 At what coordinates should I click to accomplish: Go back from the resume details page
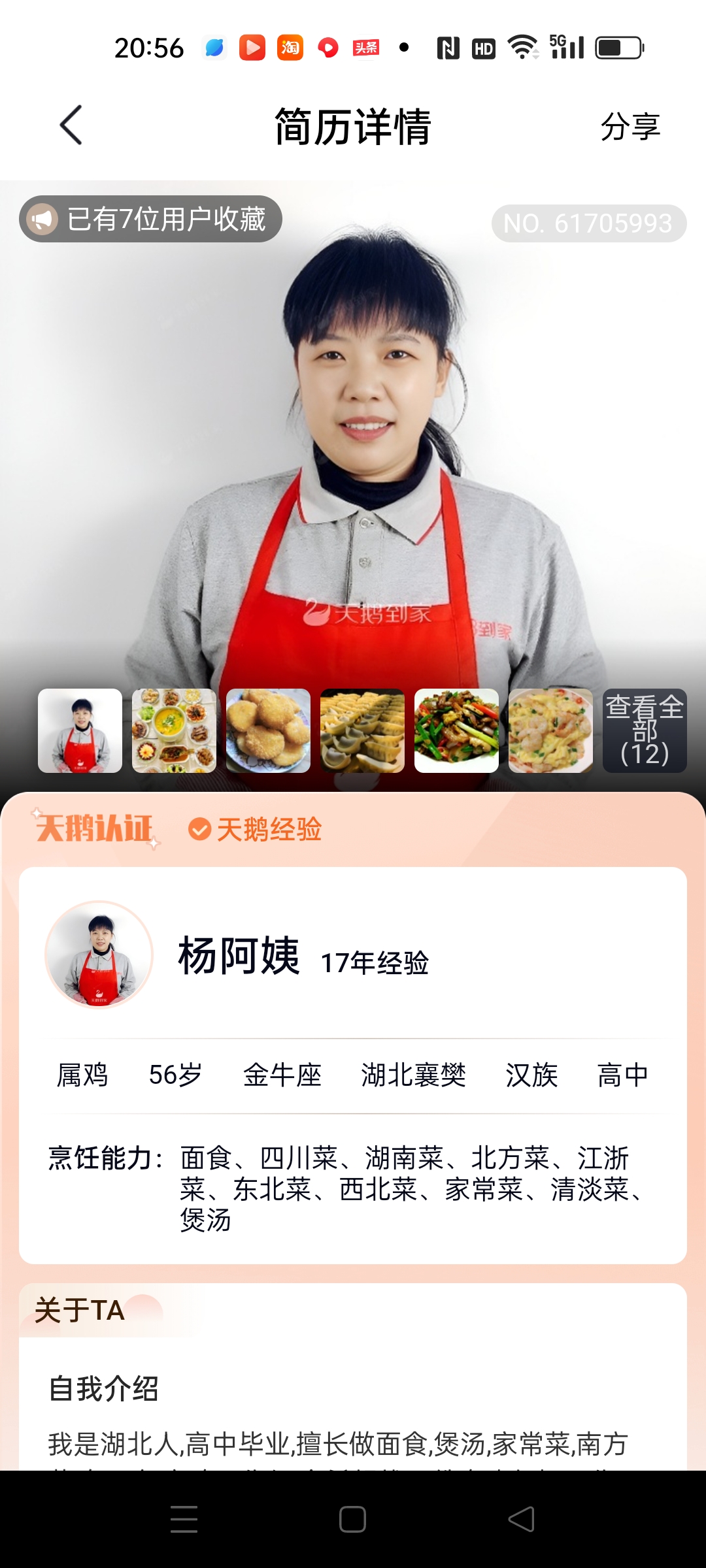click(71, 125)
